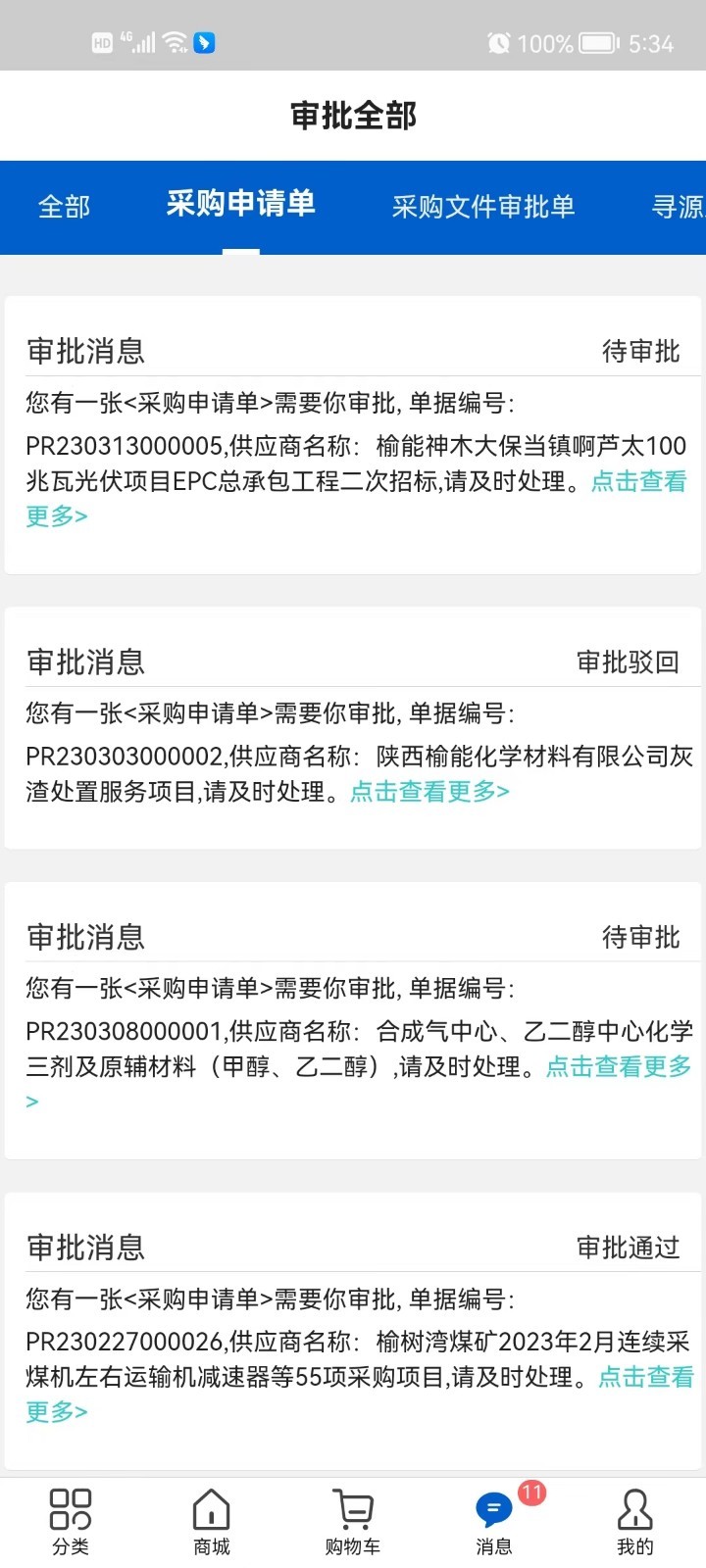Image resolution: width=706 pixels, height=1568 pixels.
Task: Open the 采购文件审批单 tab
Action: point(483,207)
